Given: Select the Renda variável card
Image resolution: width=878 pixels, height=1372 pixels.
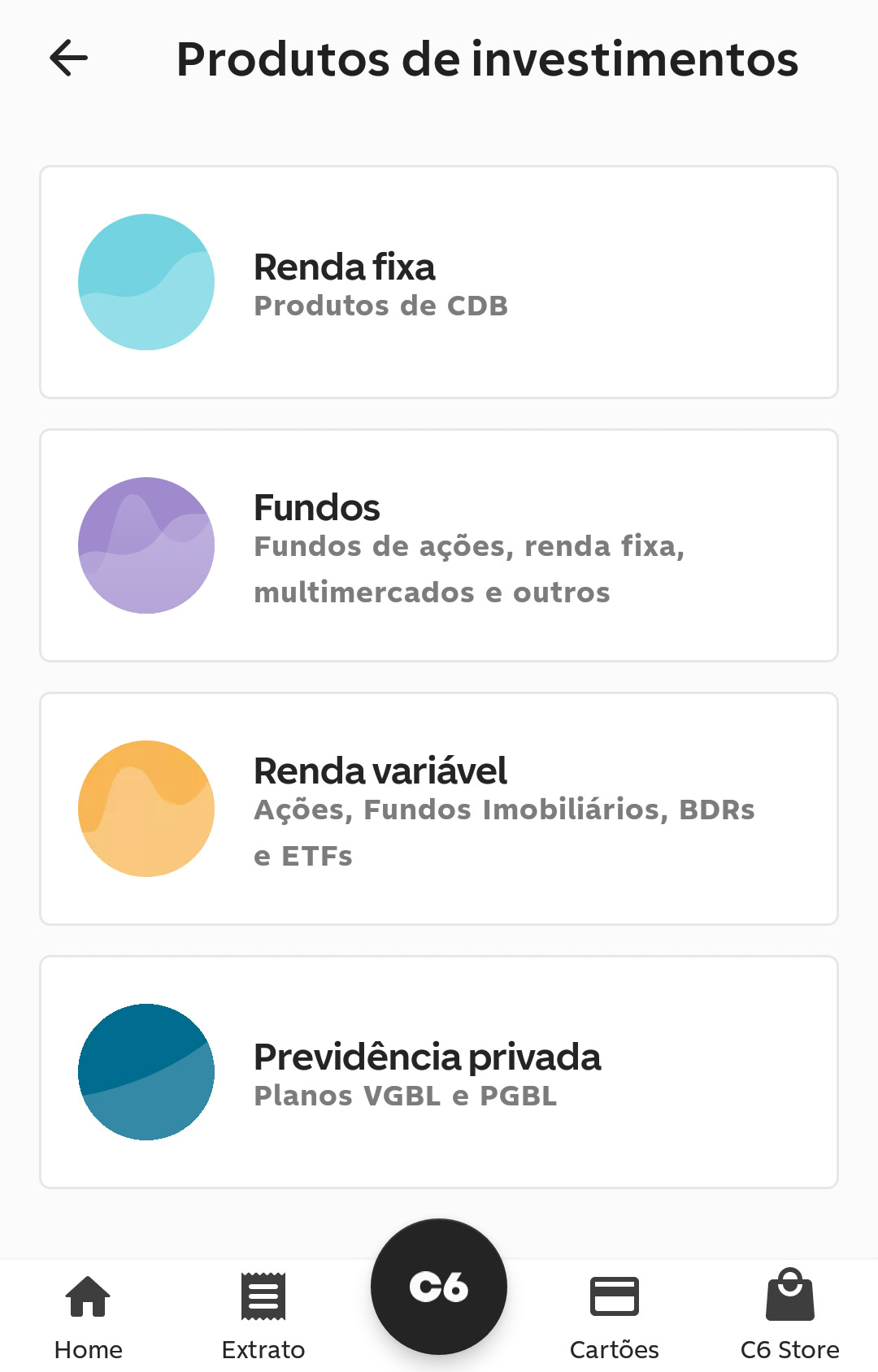Looking at the screenshot, I should coord(439,809).
